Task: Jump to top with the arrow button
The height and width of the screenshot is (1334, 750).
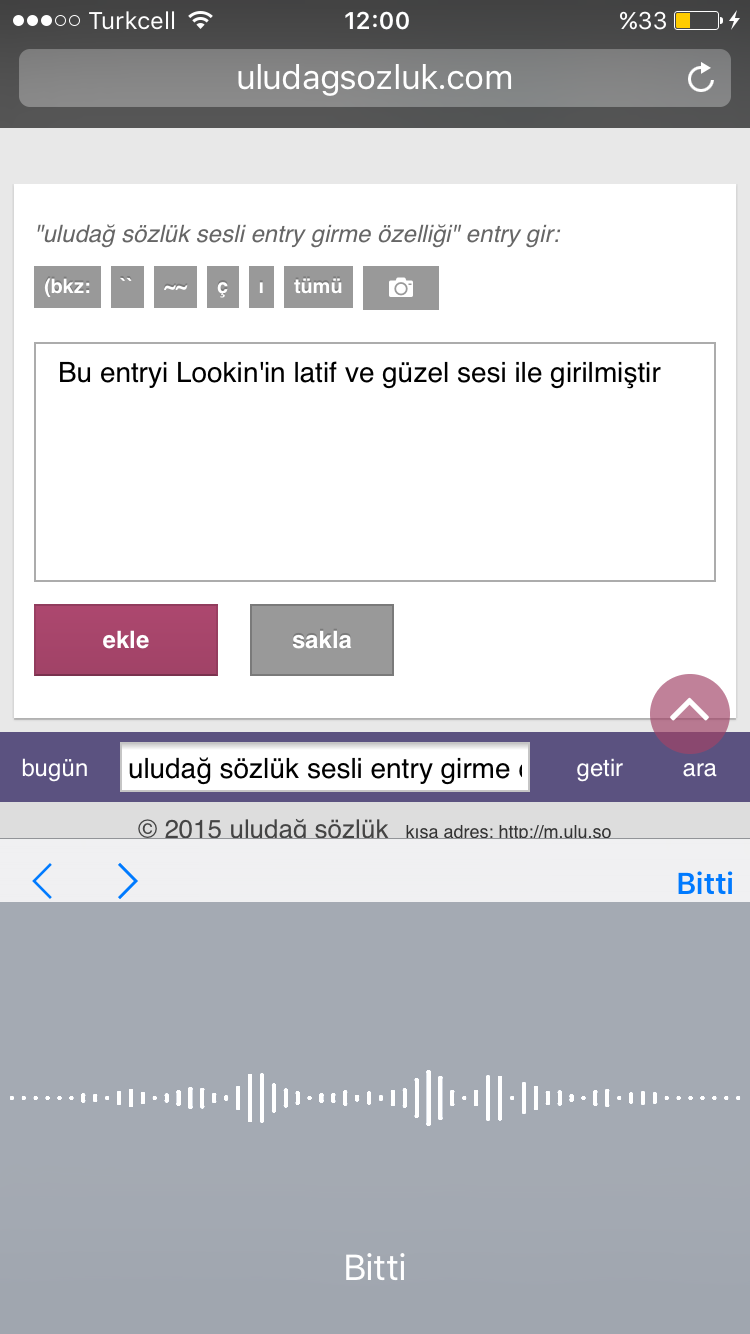Action: [690, 713]
